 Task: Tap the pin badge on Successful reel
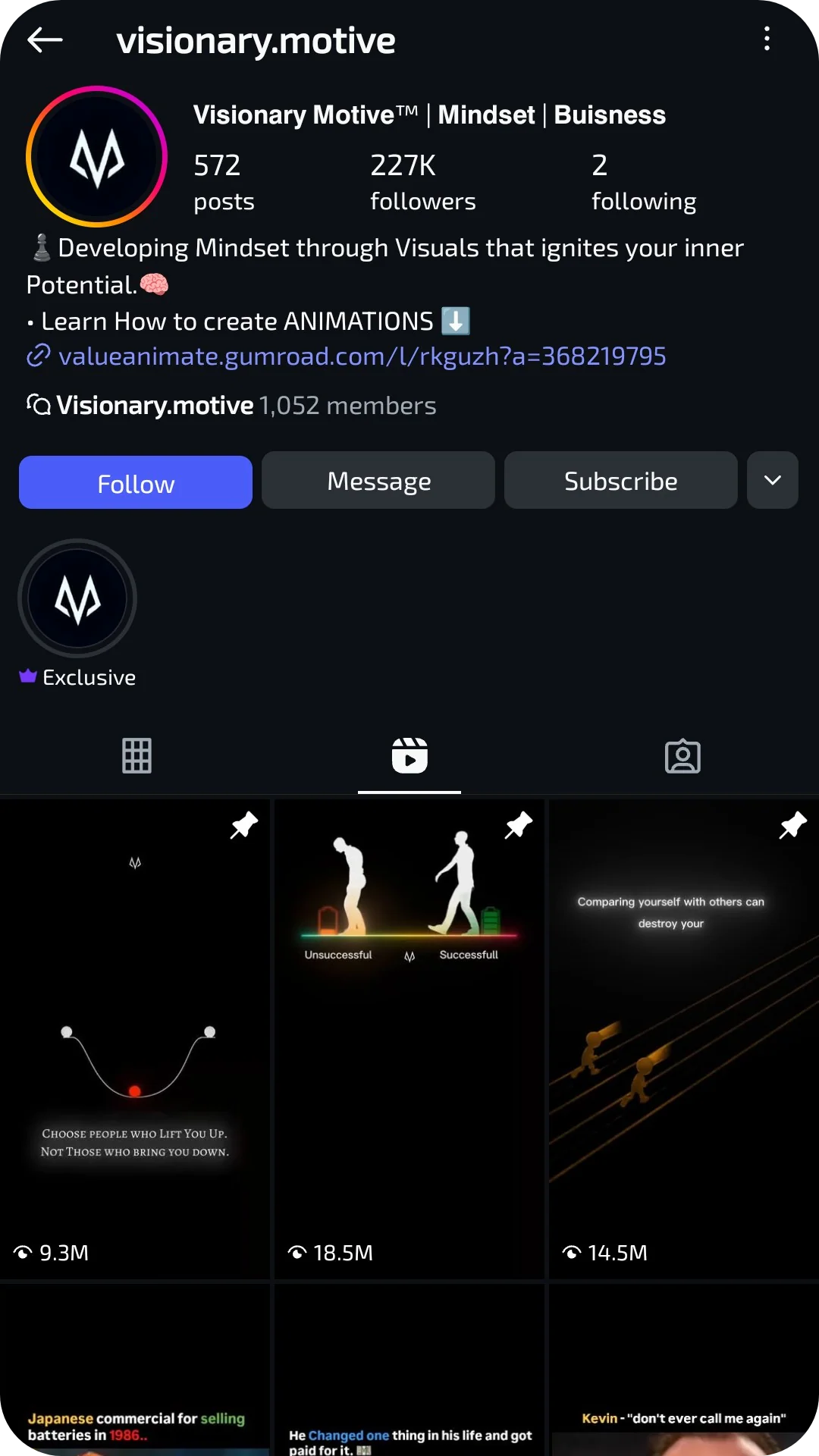[519, 826]
